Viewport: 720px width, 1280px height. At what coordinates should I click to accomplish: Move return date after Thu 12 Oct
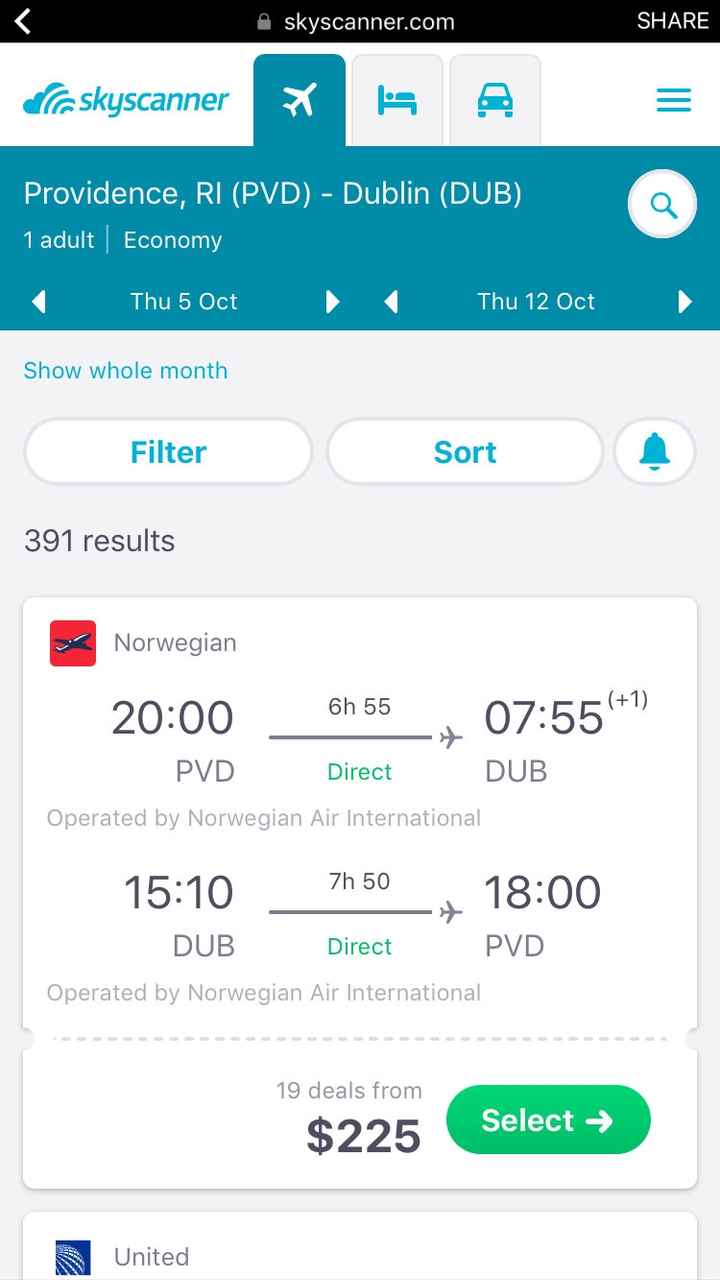coord(685,302)
